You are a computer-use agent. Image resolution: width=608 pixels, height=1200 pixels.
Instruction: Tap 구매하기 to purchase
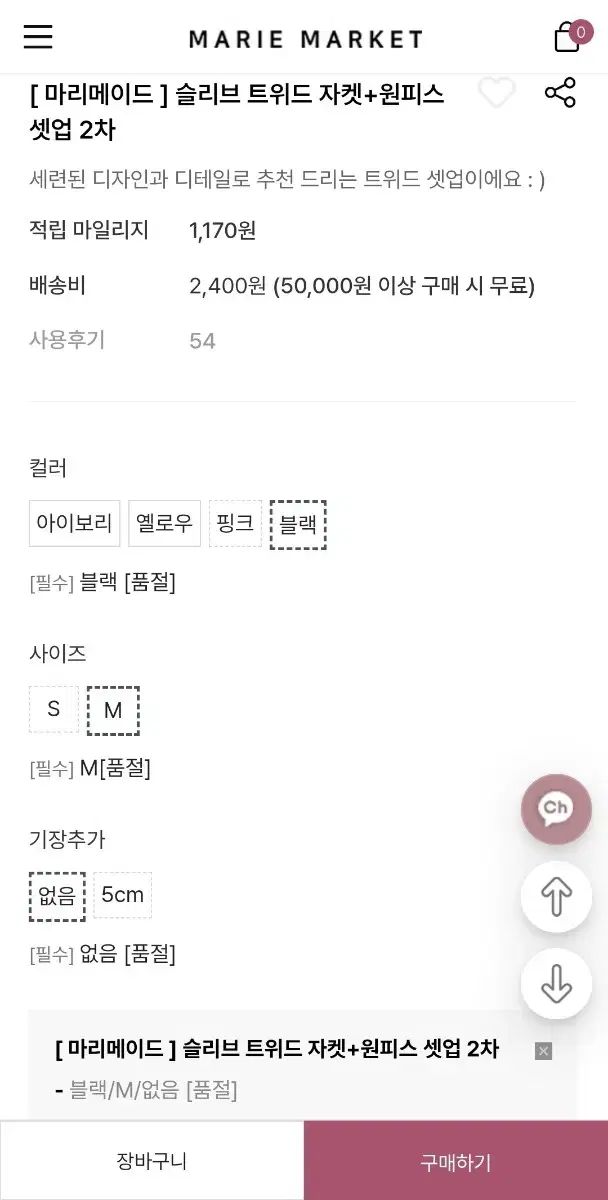coord(456,1161)
